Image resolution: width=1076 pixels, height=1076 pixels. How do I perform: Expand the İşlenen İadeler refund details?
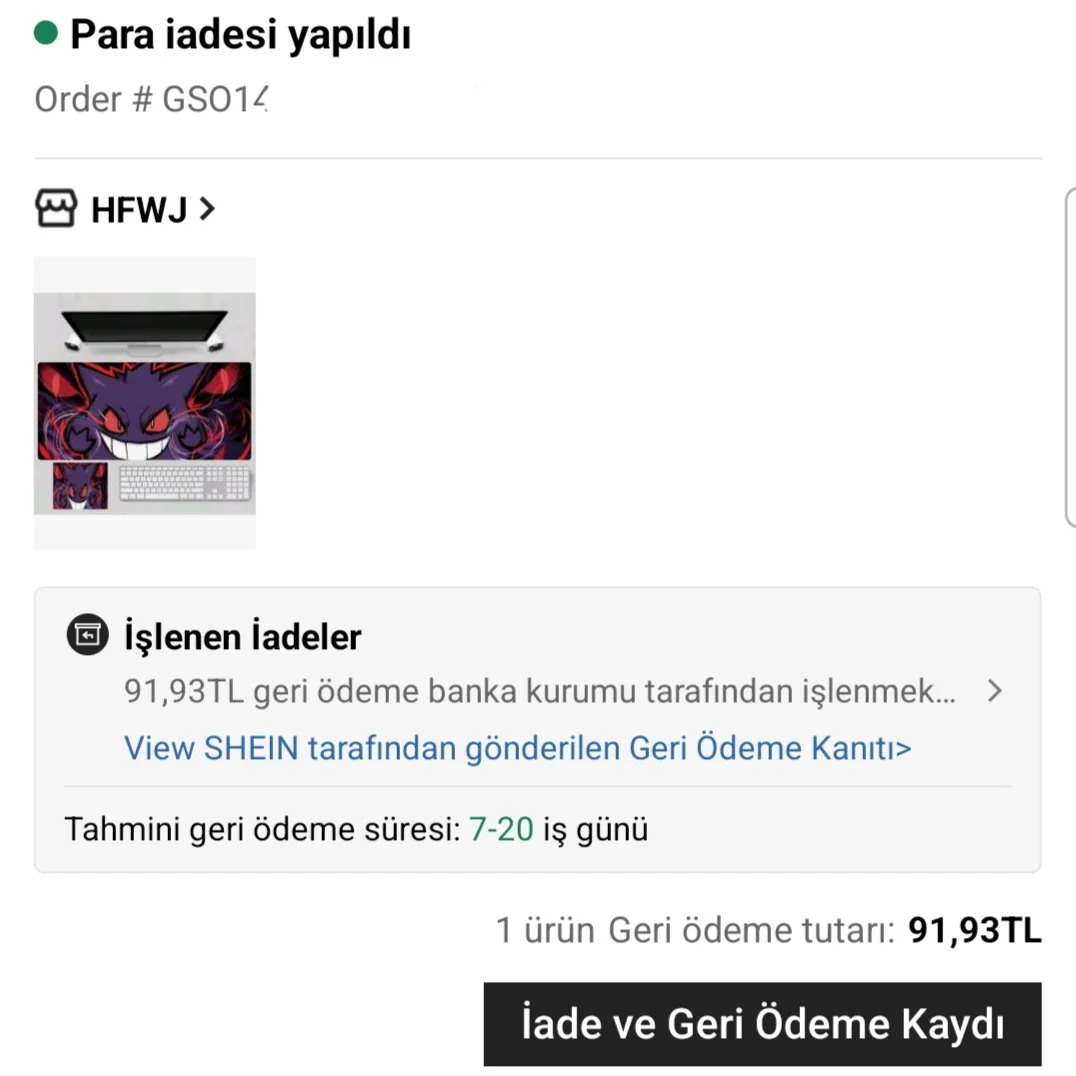tap(993, 691)
